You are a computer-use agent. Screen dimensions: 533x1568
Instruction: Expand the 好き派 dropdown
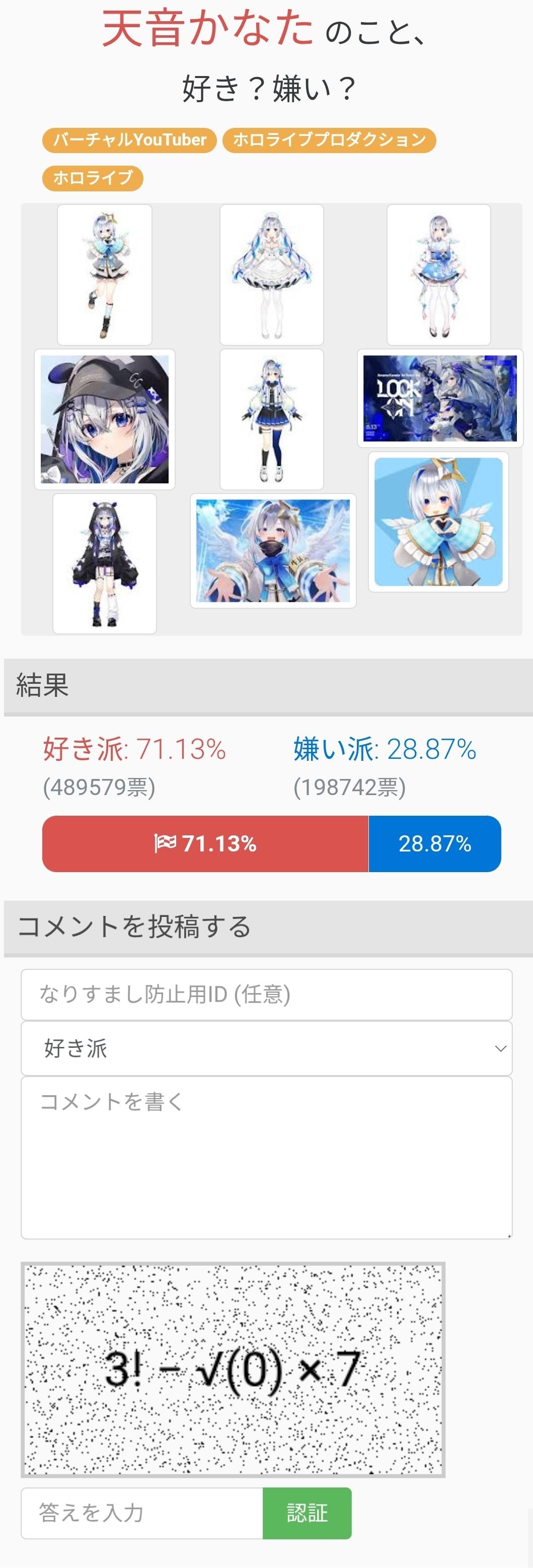(x=267, y=1048)
